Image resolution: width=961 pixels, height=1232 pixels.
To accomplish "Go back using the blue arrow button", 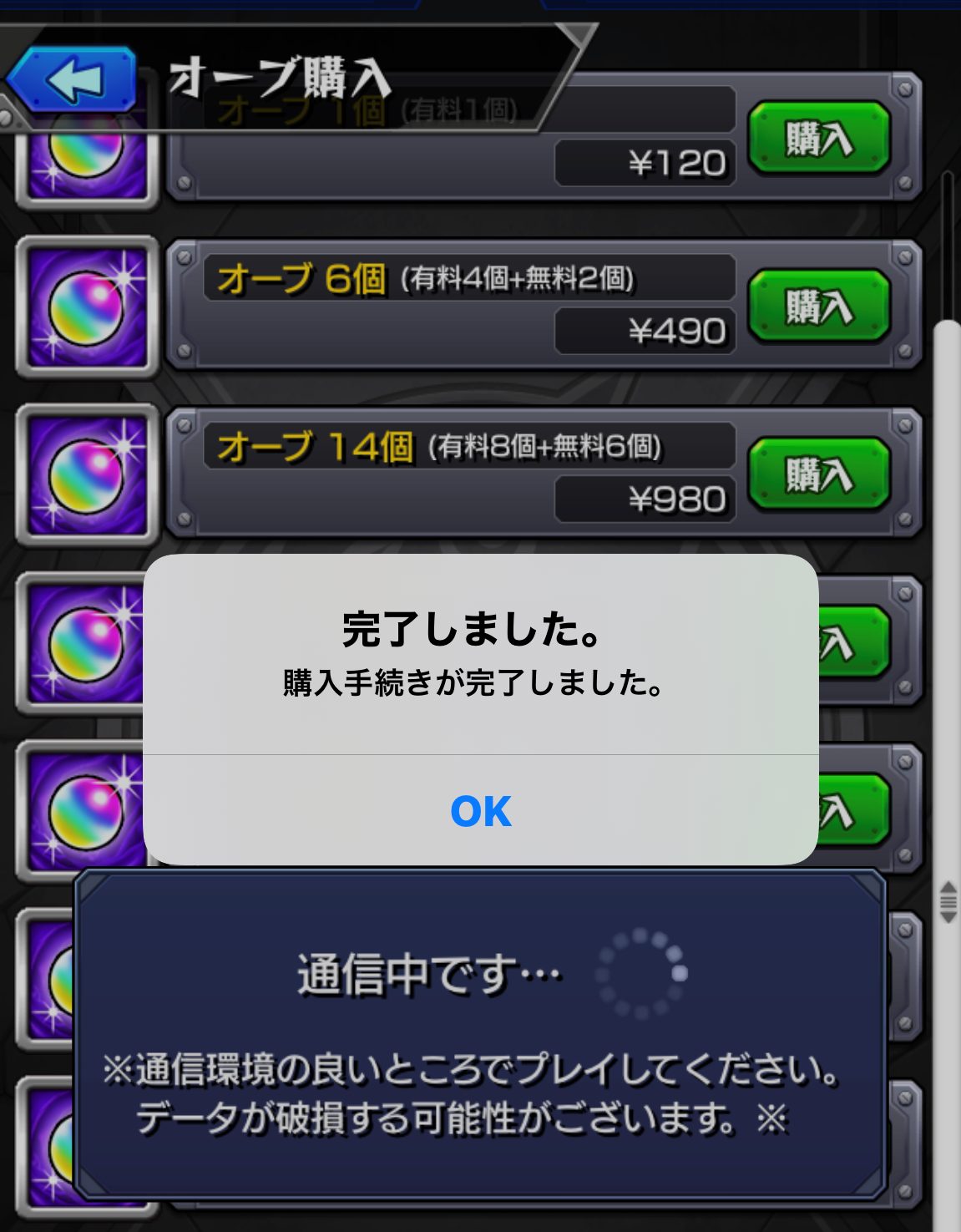I will coord(73,80).
